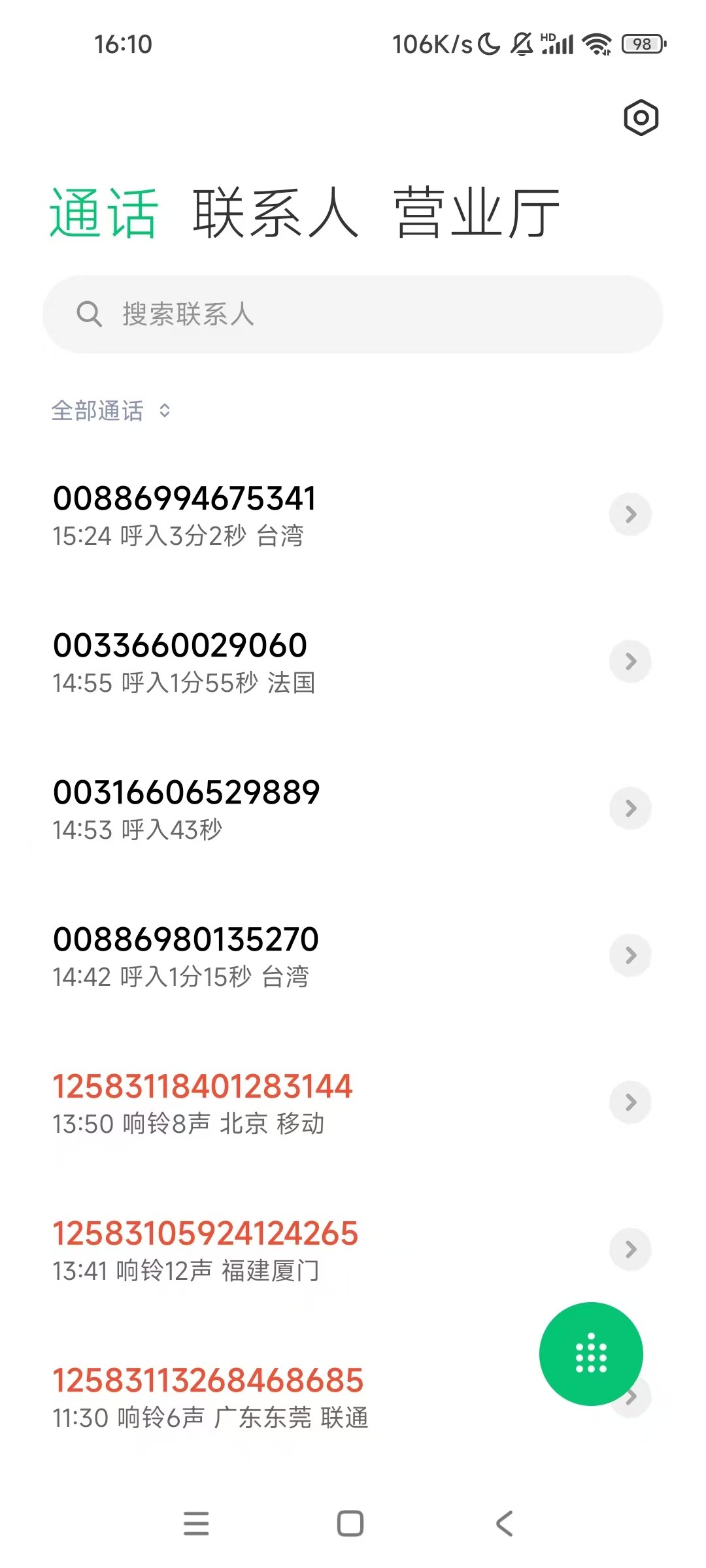Screen dimensions: 706x1568
Task: Tap missed call 12583105924124265
Action: click(205, 1234)
